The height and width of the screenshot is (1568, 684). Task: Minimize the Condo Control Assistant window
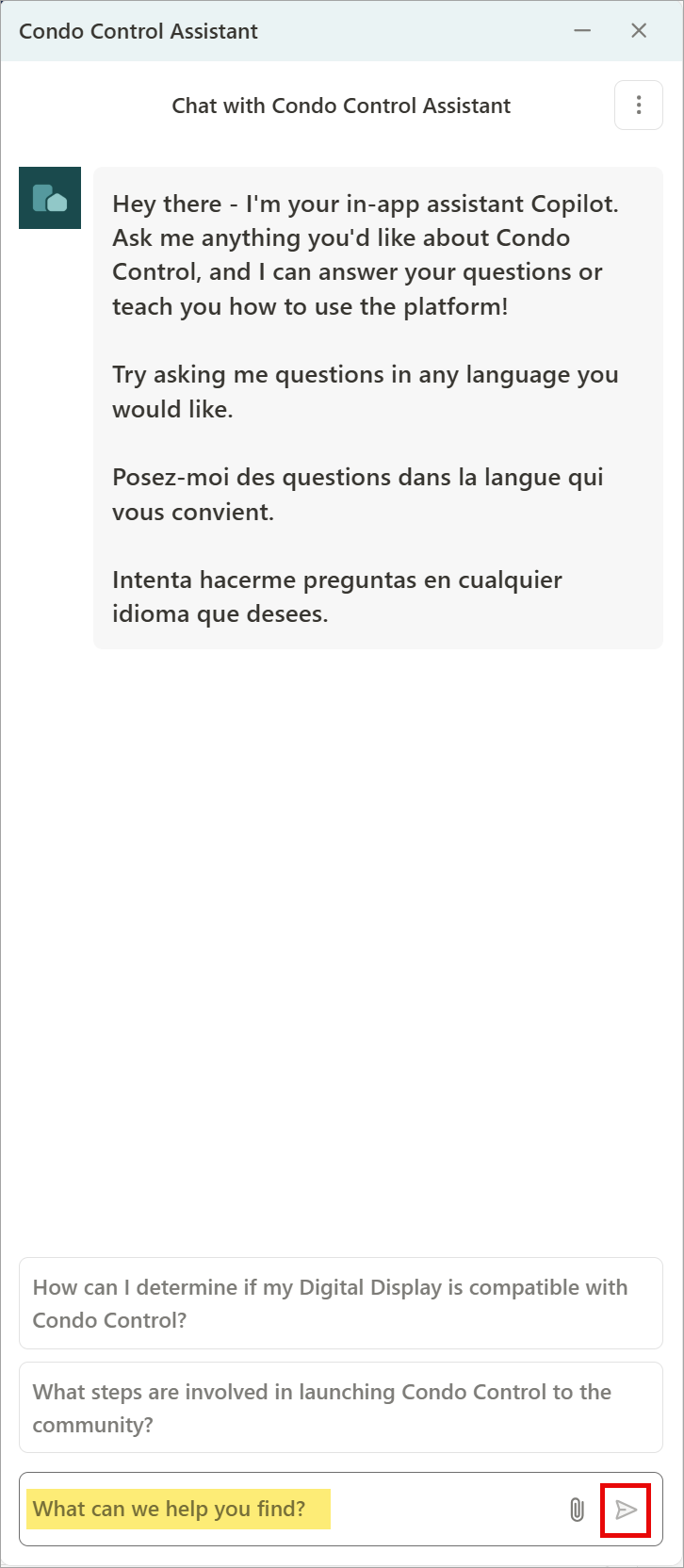point(583,31)
